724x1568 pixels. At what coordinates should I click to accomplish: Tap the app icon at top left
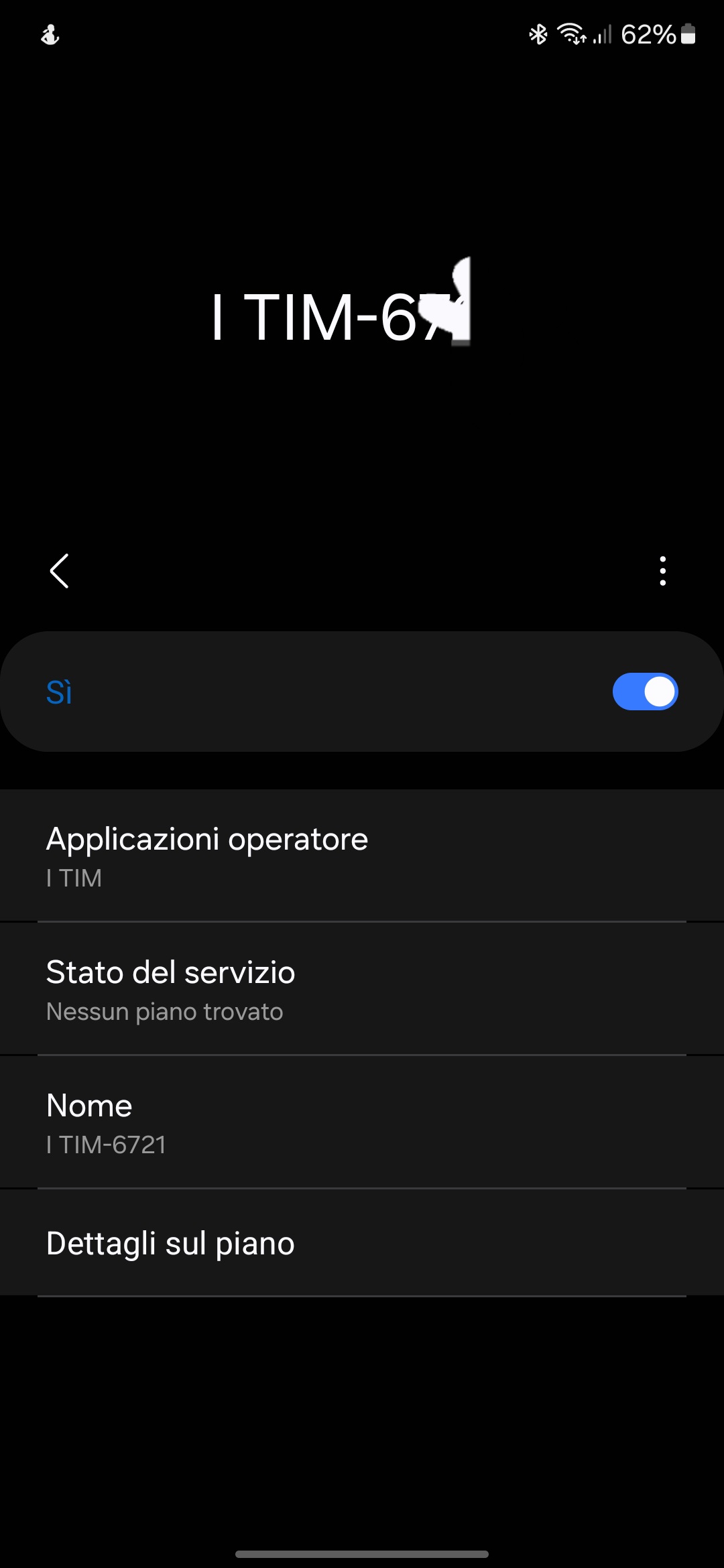51,34
